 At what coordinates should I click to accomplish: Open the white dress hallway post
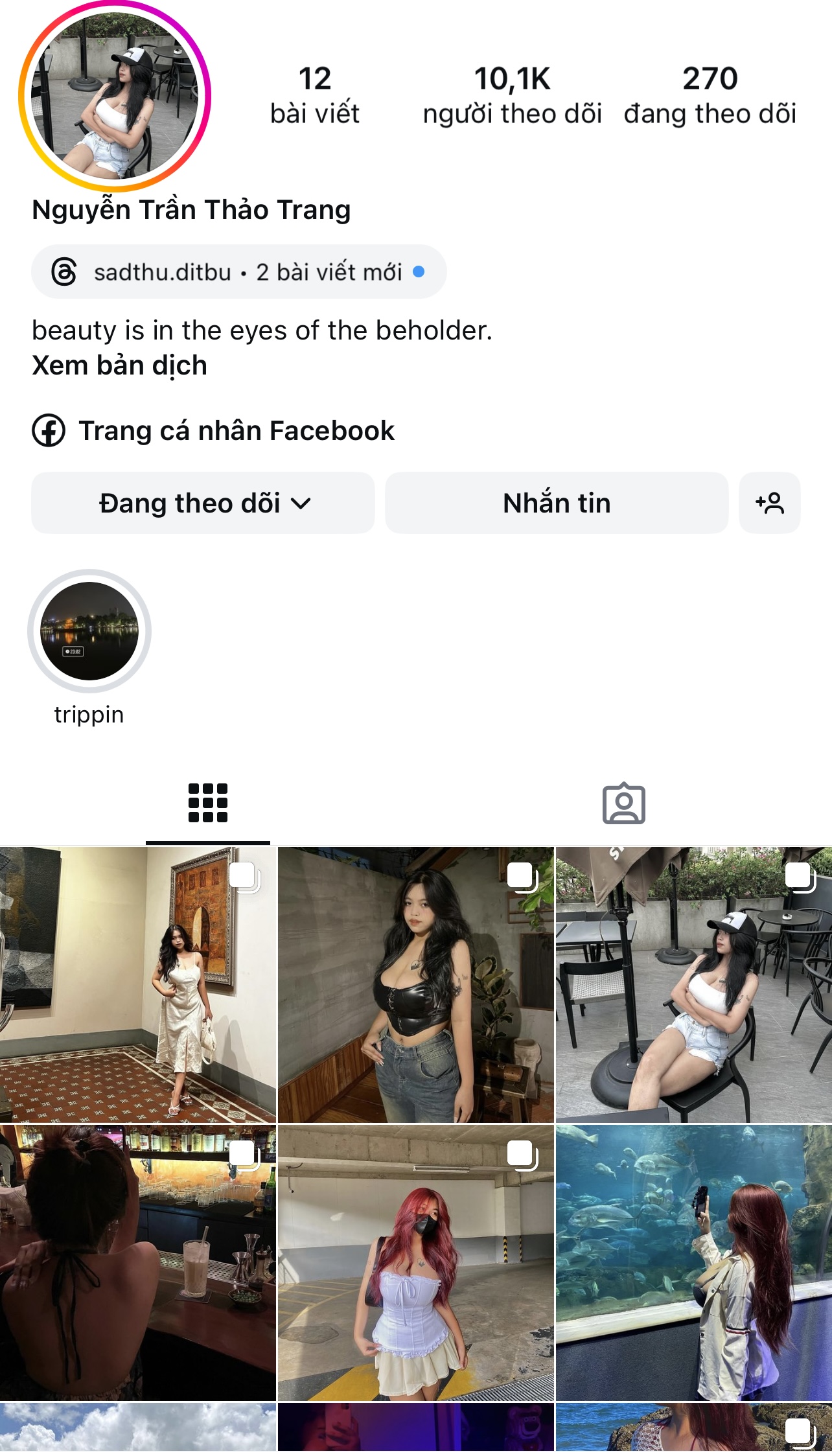138,985
